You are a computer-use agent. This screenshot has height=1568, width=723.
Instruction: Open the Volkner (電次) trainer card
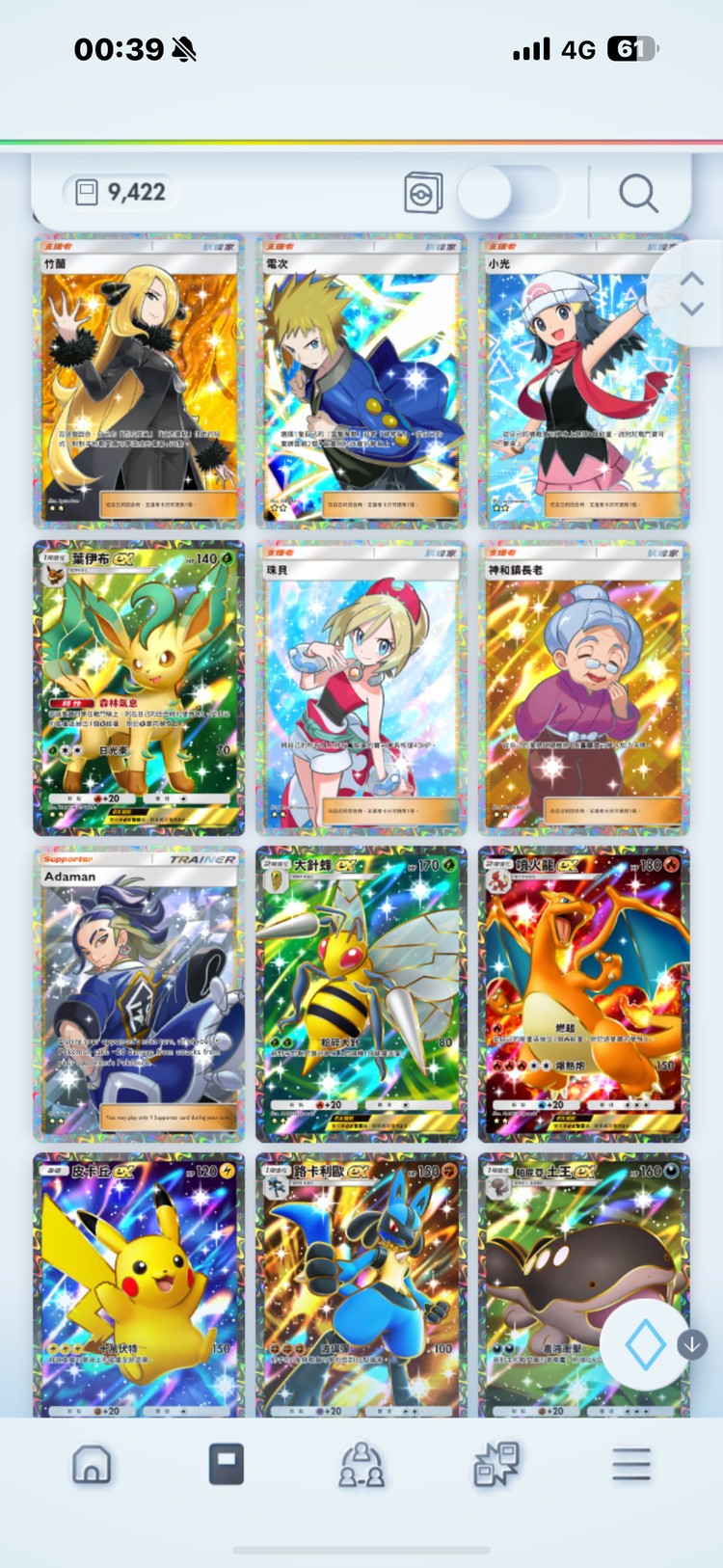[361, 381]
